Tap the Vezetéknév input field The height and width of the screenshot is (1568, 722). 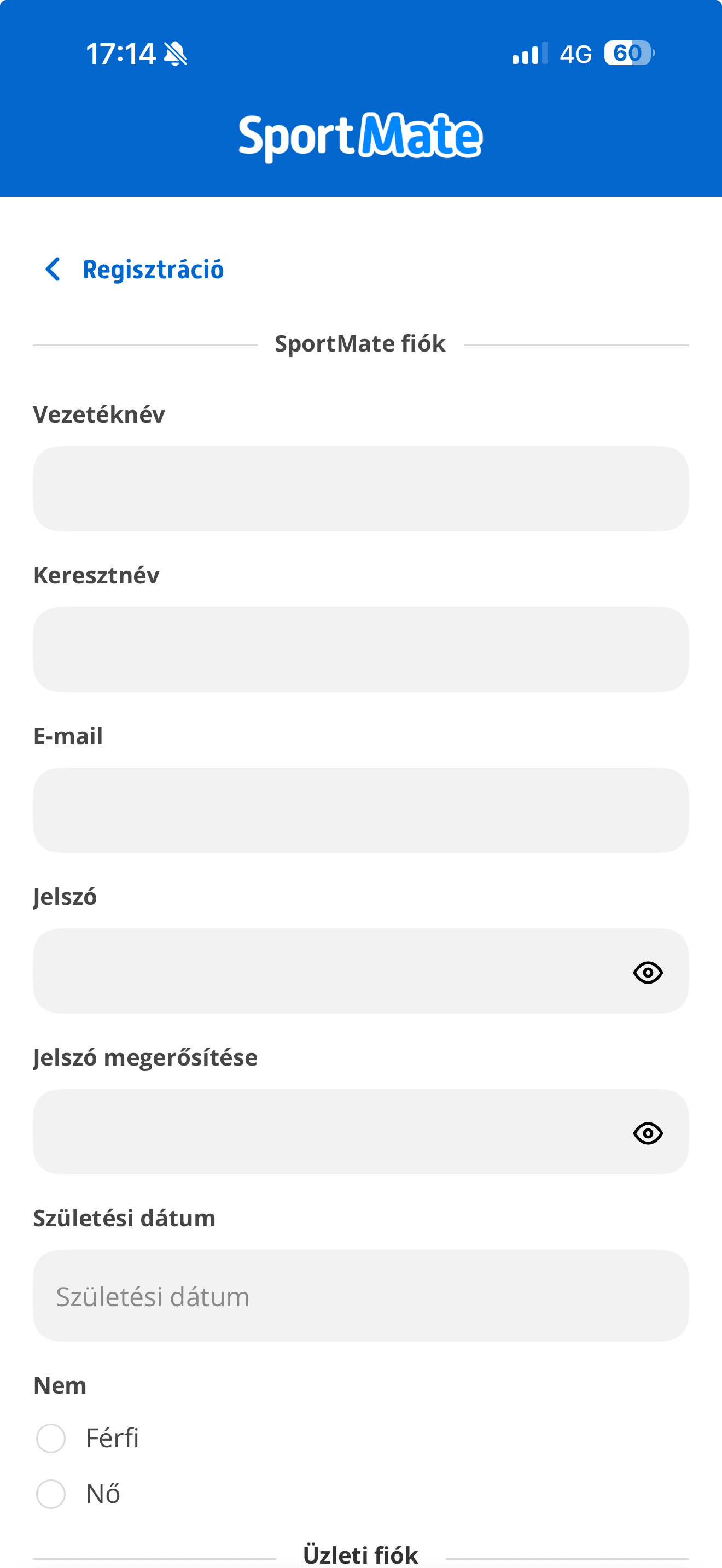(x=360, y=489)
